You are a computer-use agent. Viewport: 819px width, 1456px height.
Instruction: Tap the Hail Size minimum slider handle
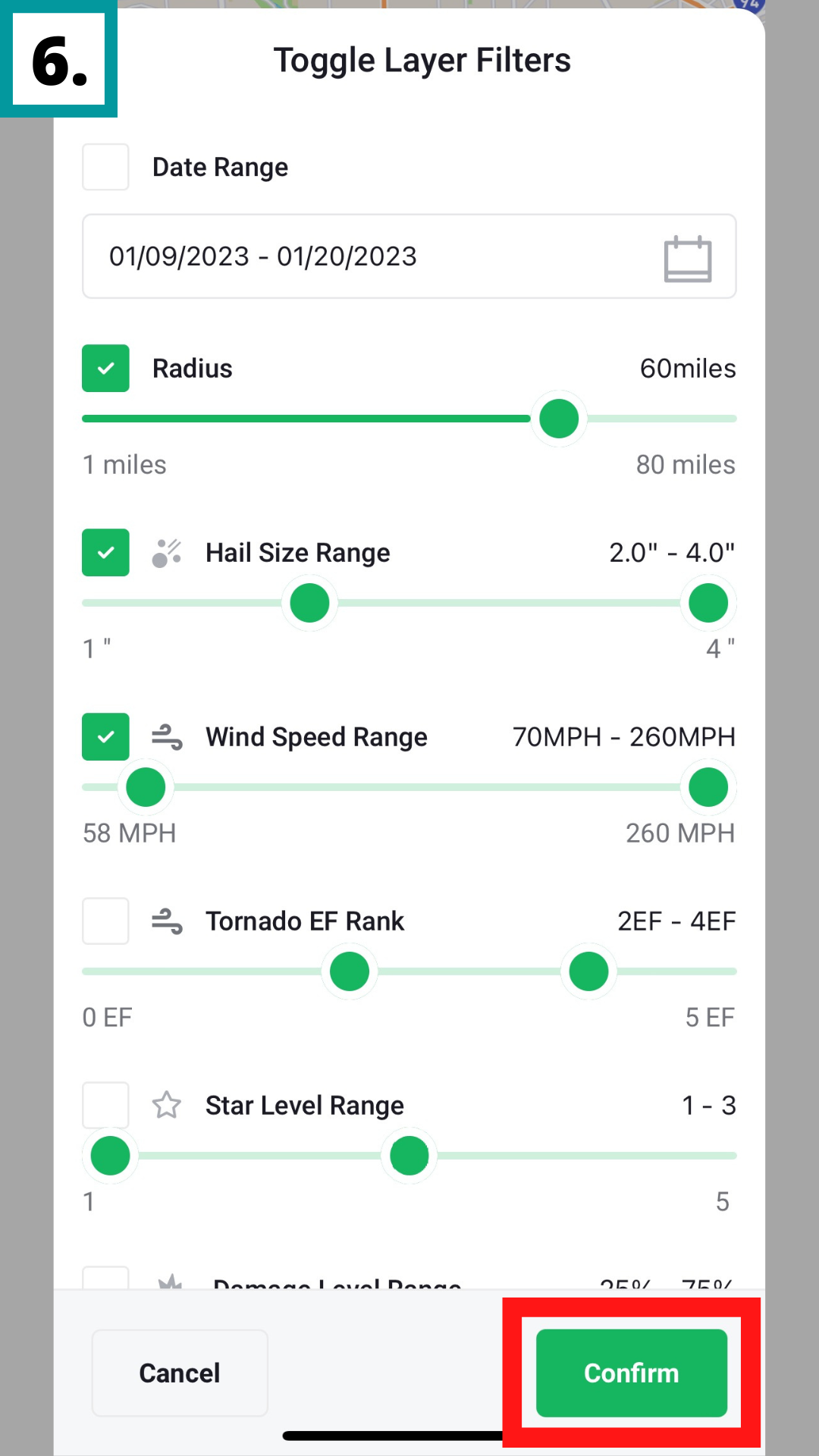309,603
